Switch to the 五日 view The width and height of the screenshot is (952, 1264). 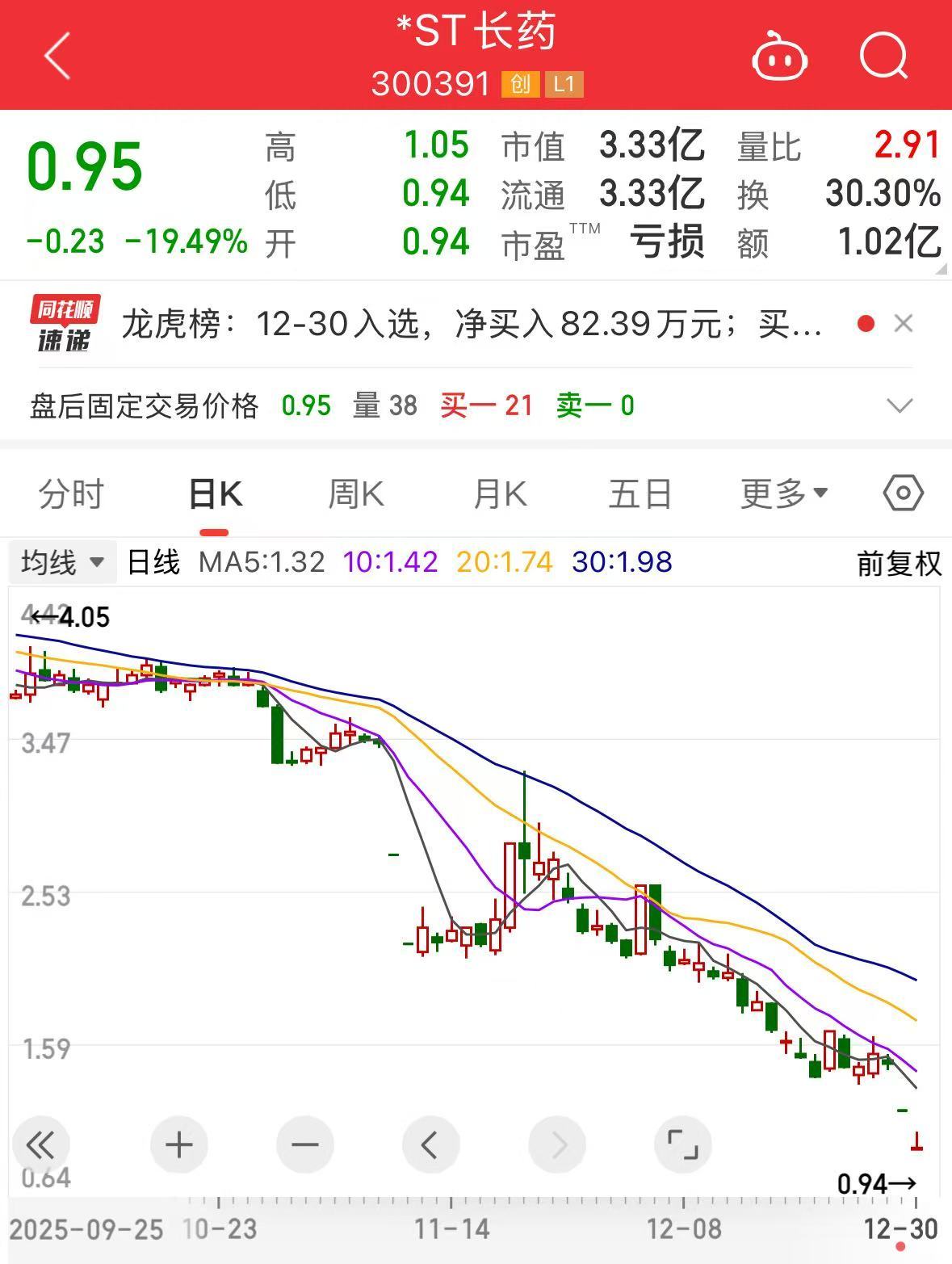640,493
